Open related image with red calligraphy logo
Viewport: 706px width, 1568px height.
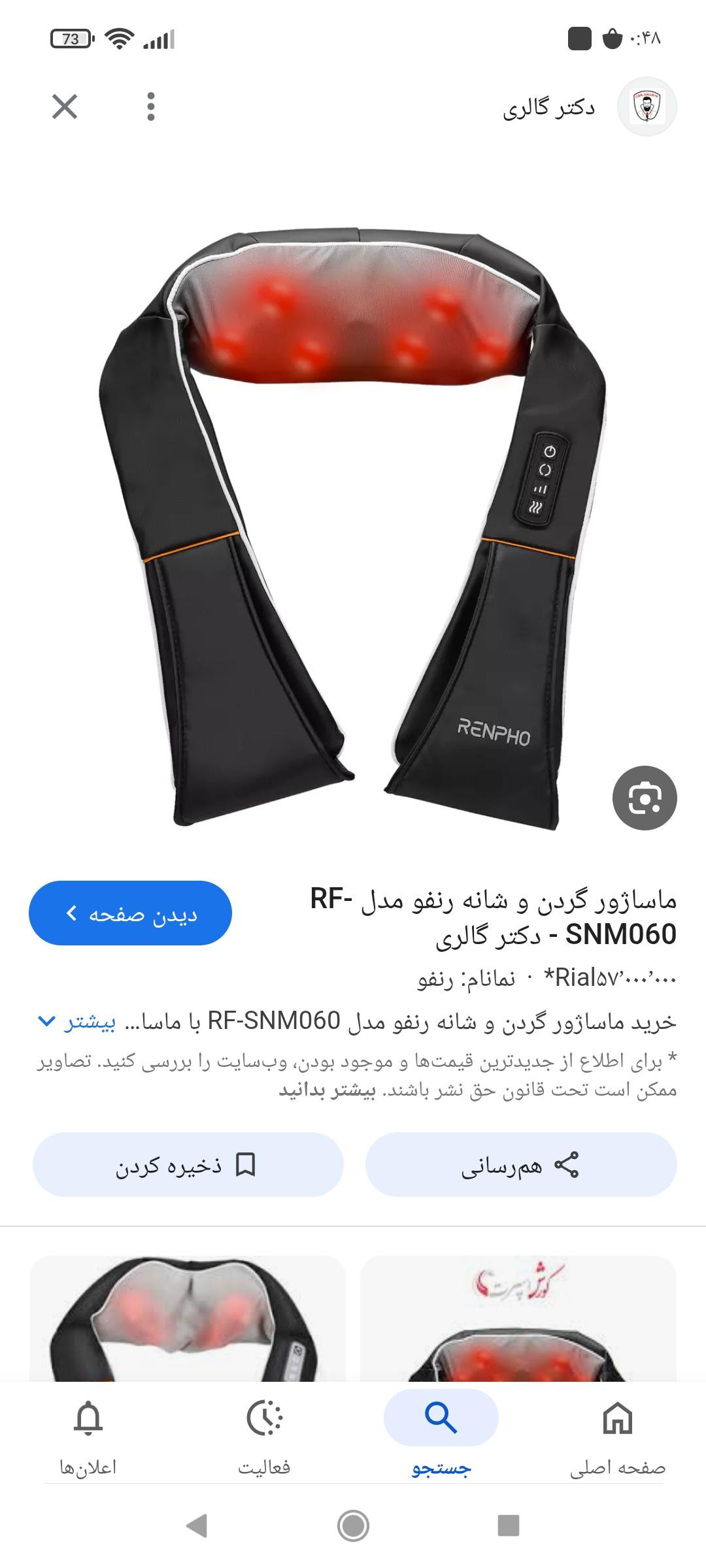[518, 1320]
